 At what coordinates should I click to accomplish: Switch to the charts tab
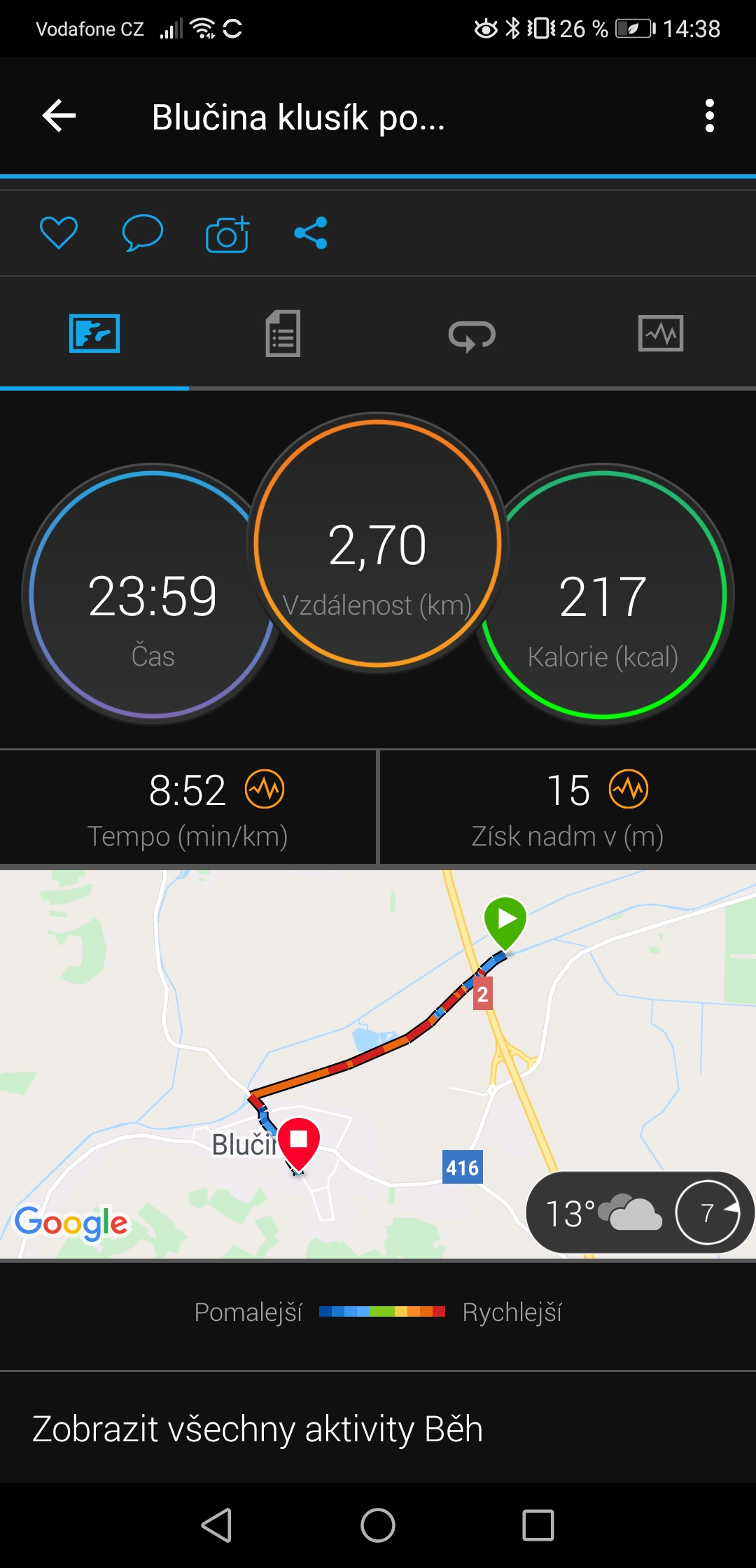coord(661,334)
